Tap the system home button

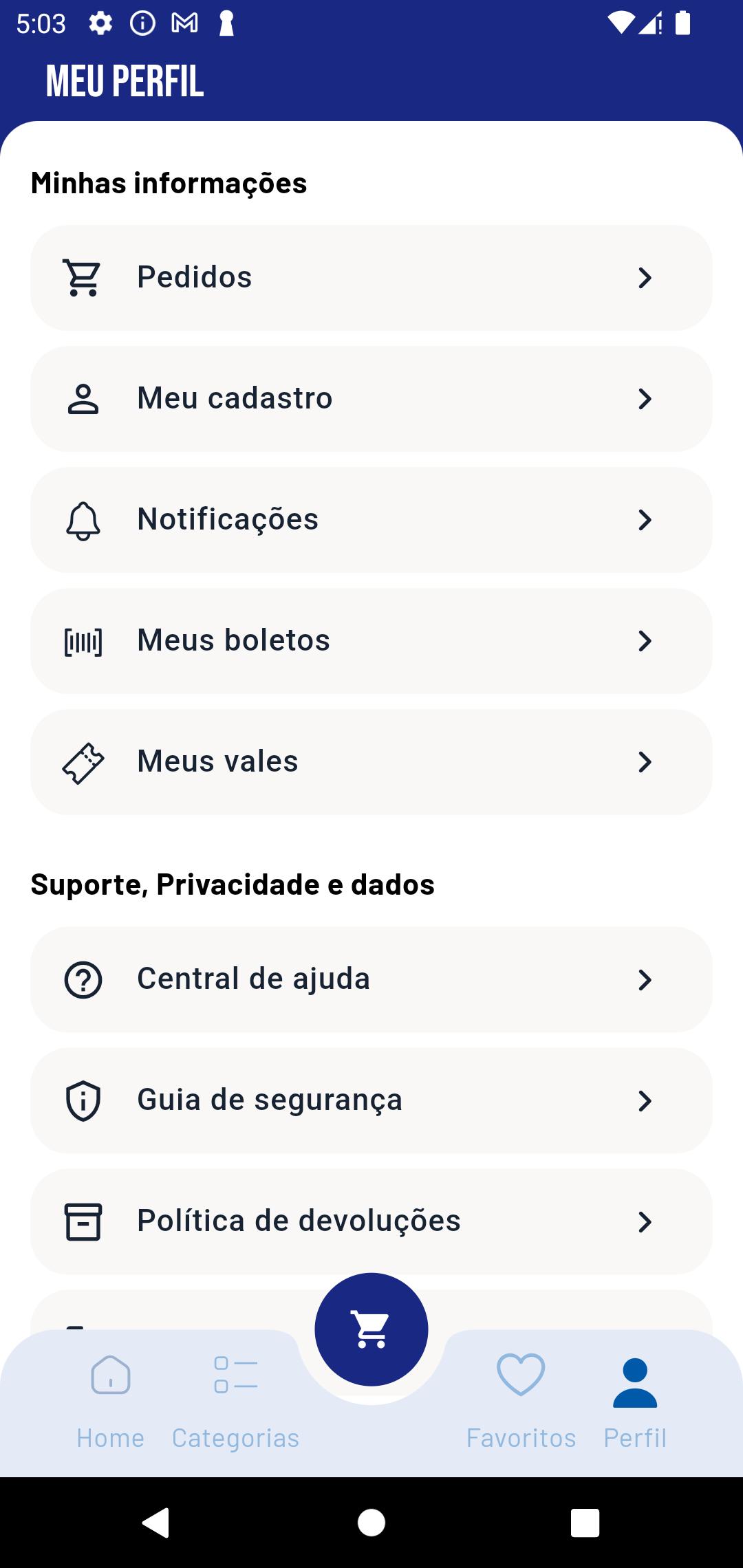click(x=371, y=1523)
